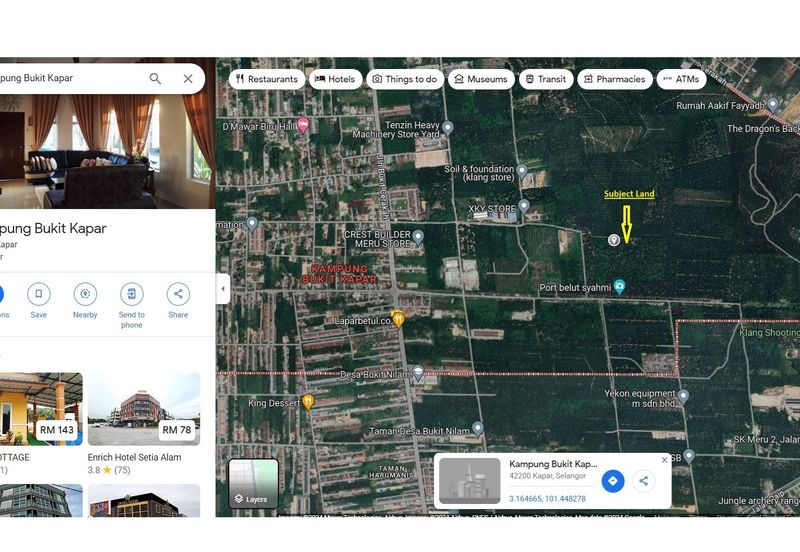Select the Hotels chip

(335, 79)
